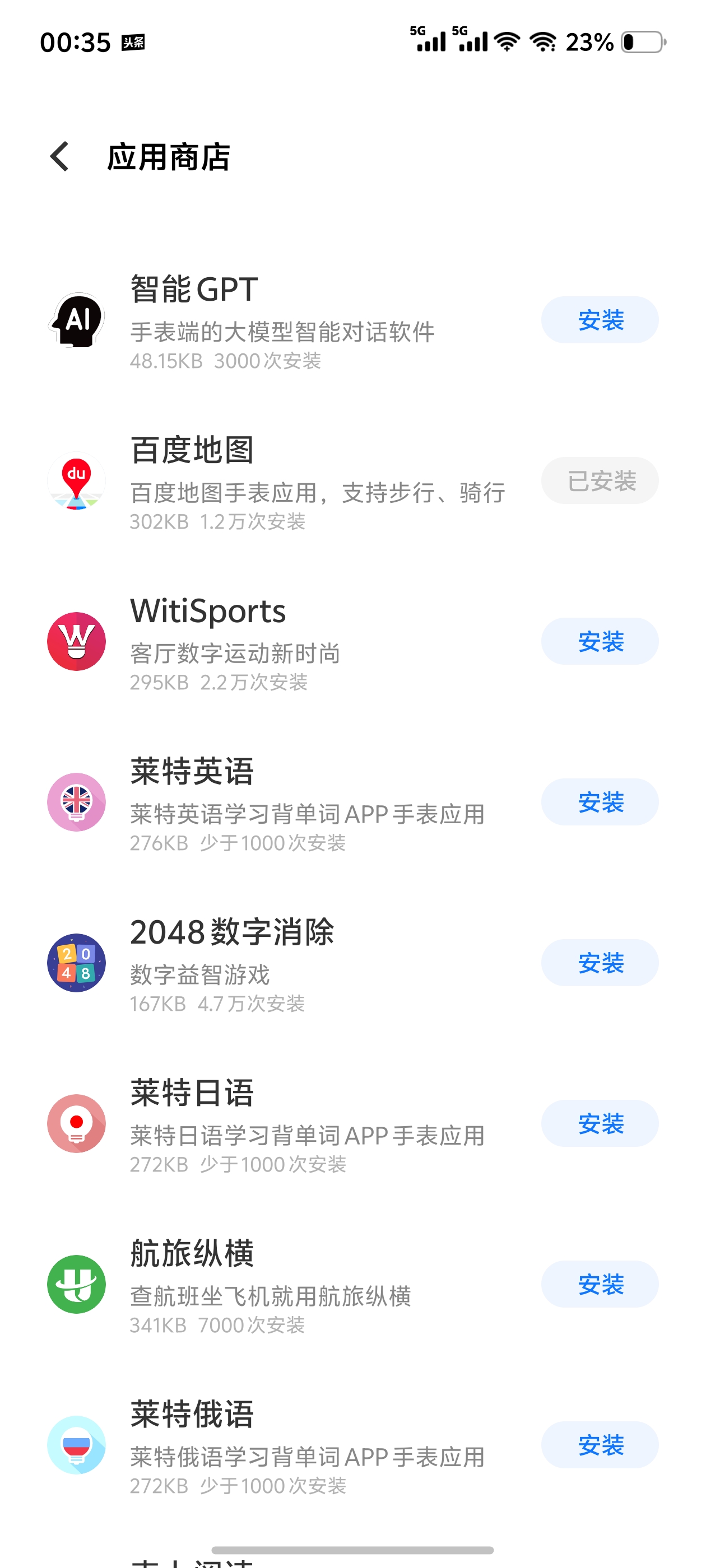Install the 智能GPT app
The width and height of the screenshot is (706, 1568).
[600, 320]
